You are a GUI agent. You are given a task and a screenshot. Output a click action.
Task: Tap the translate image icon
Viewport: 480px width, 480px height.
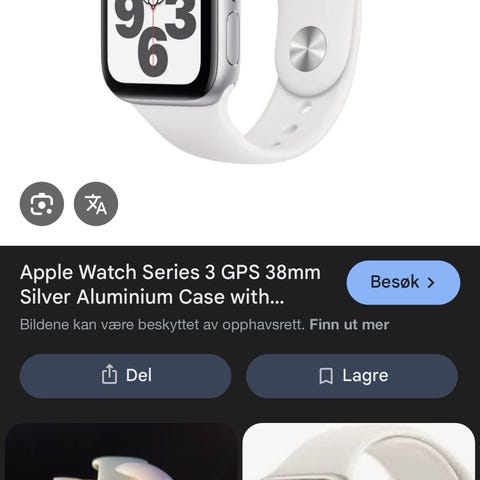click(96, 204)
